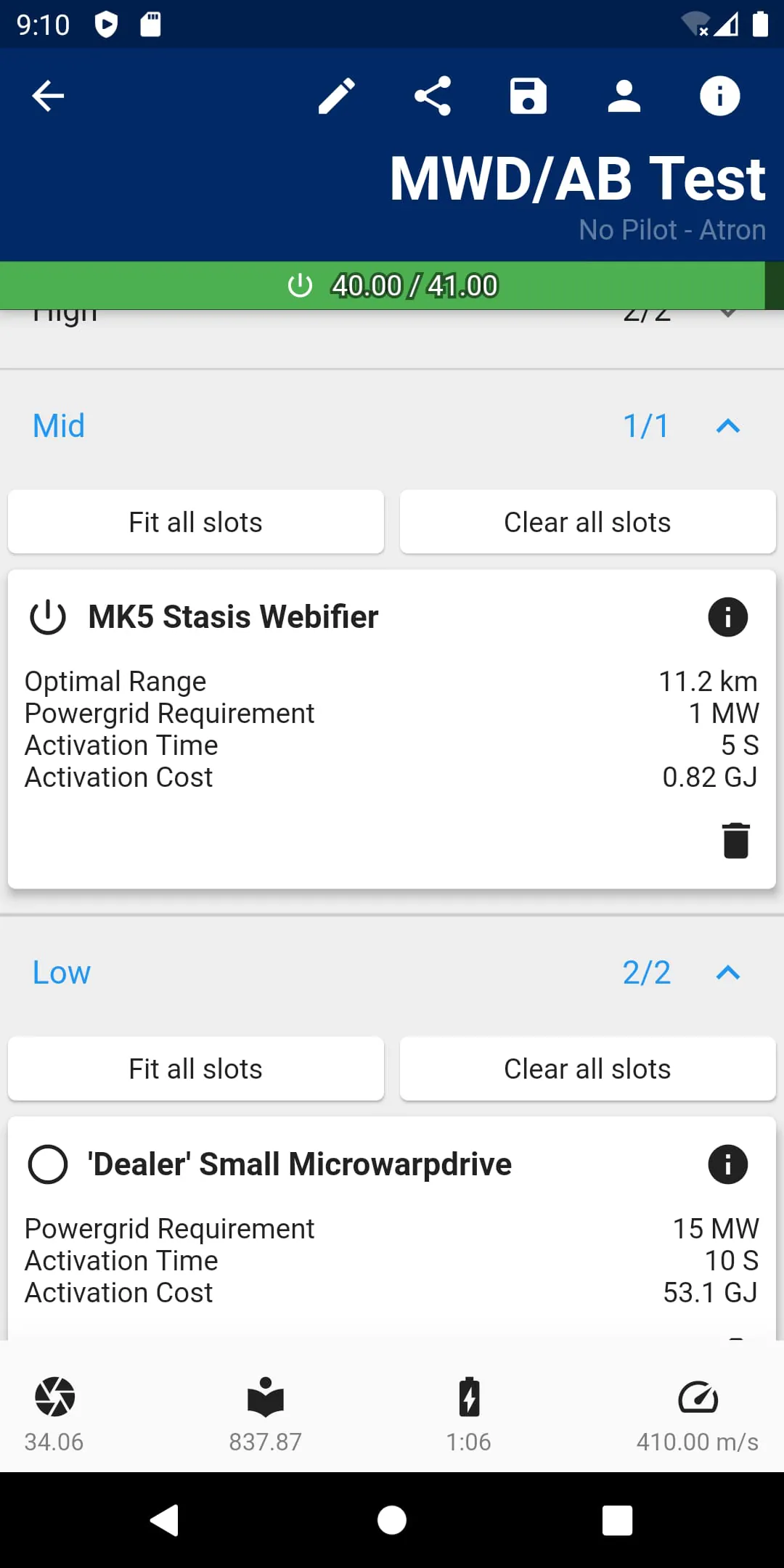Open the 34.06 damage stats tab
The image size is (784, 1568).
pyautogui.click(x=54, y=1413)
